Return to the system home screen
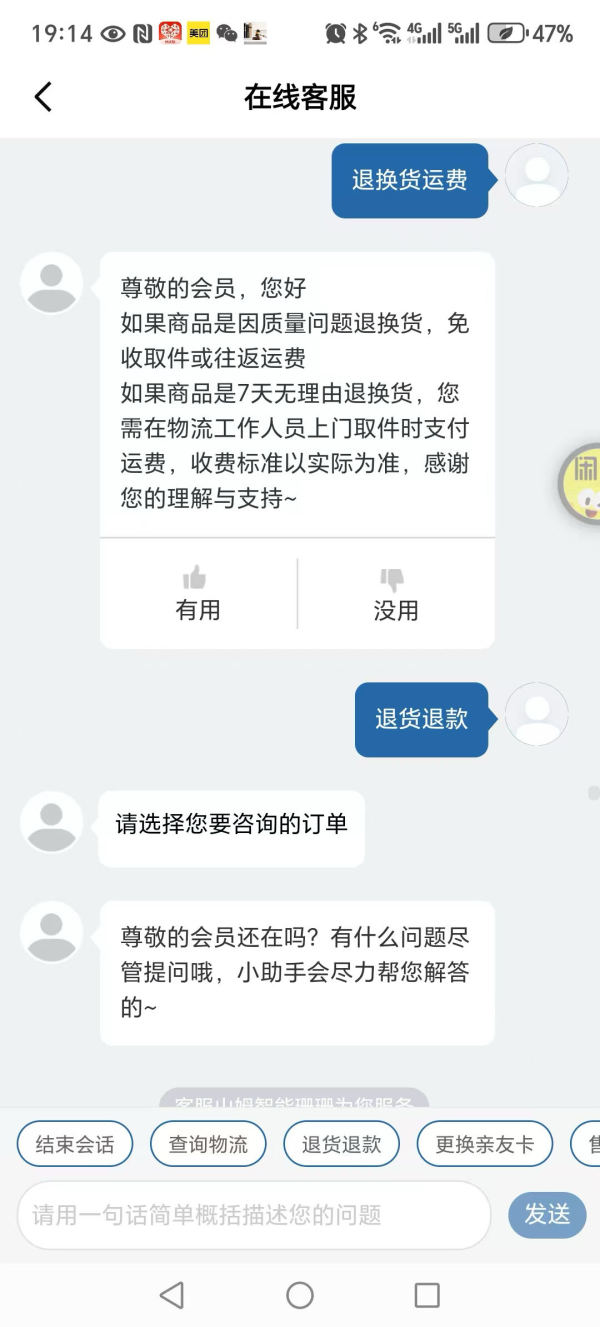The width and height of the screenshot is (600, 1327). coord(300,1295)
